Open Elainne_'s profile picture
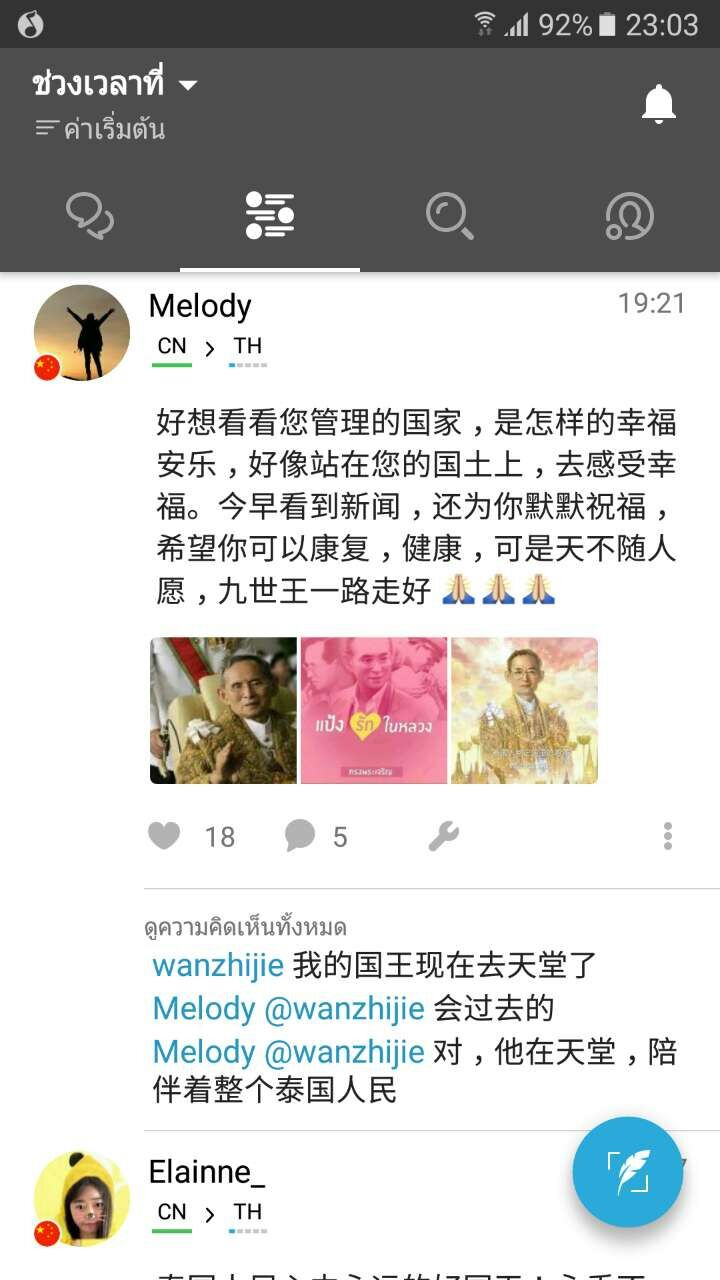The height and width of the screenshot is (1280, 720). [82, 1199]
